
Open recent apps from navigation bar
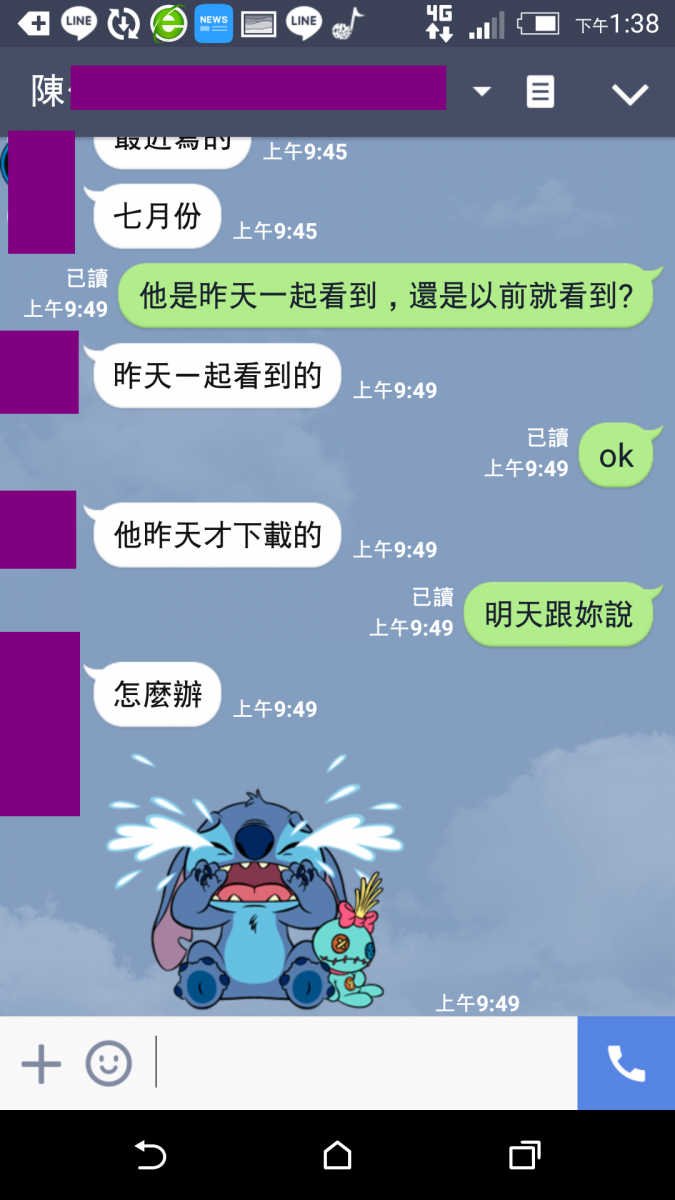point(524,1156)
